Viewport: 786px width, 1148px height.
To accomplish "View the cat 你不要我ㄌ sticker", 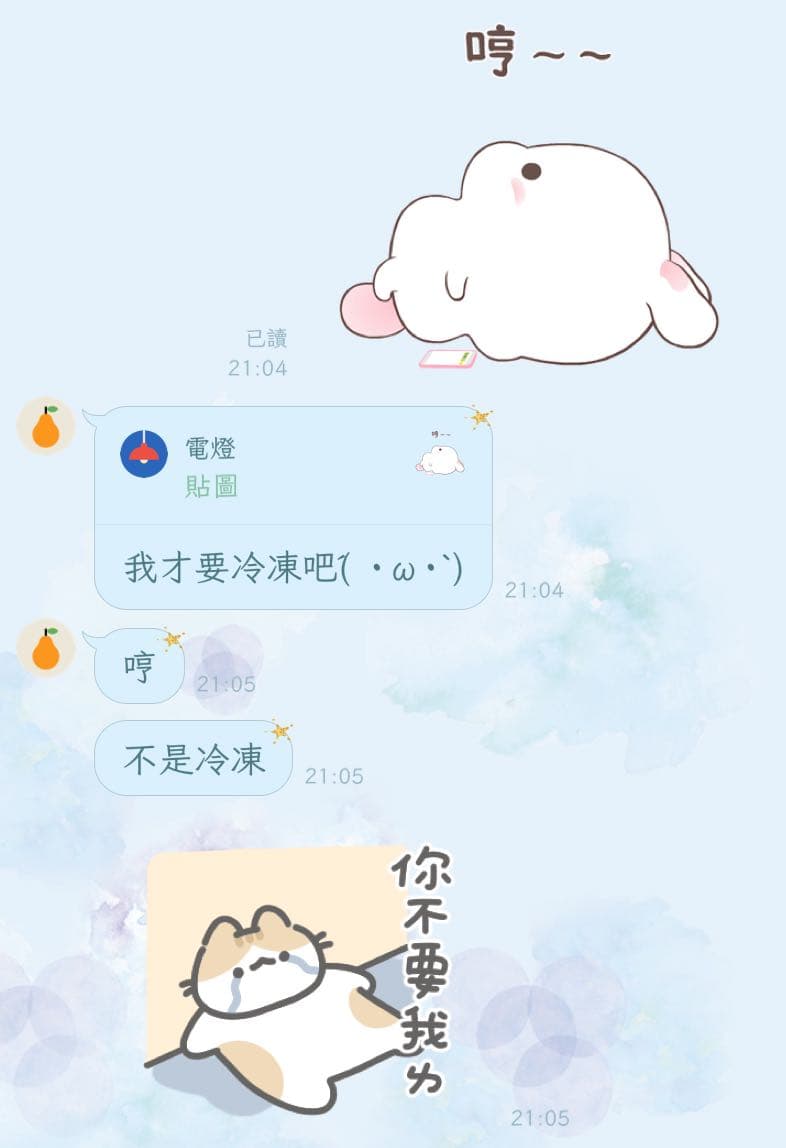I will pyautogui.click(x=300, y=975).
